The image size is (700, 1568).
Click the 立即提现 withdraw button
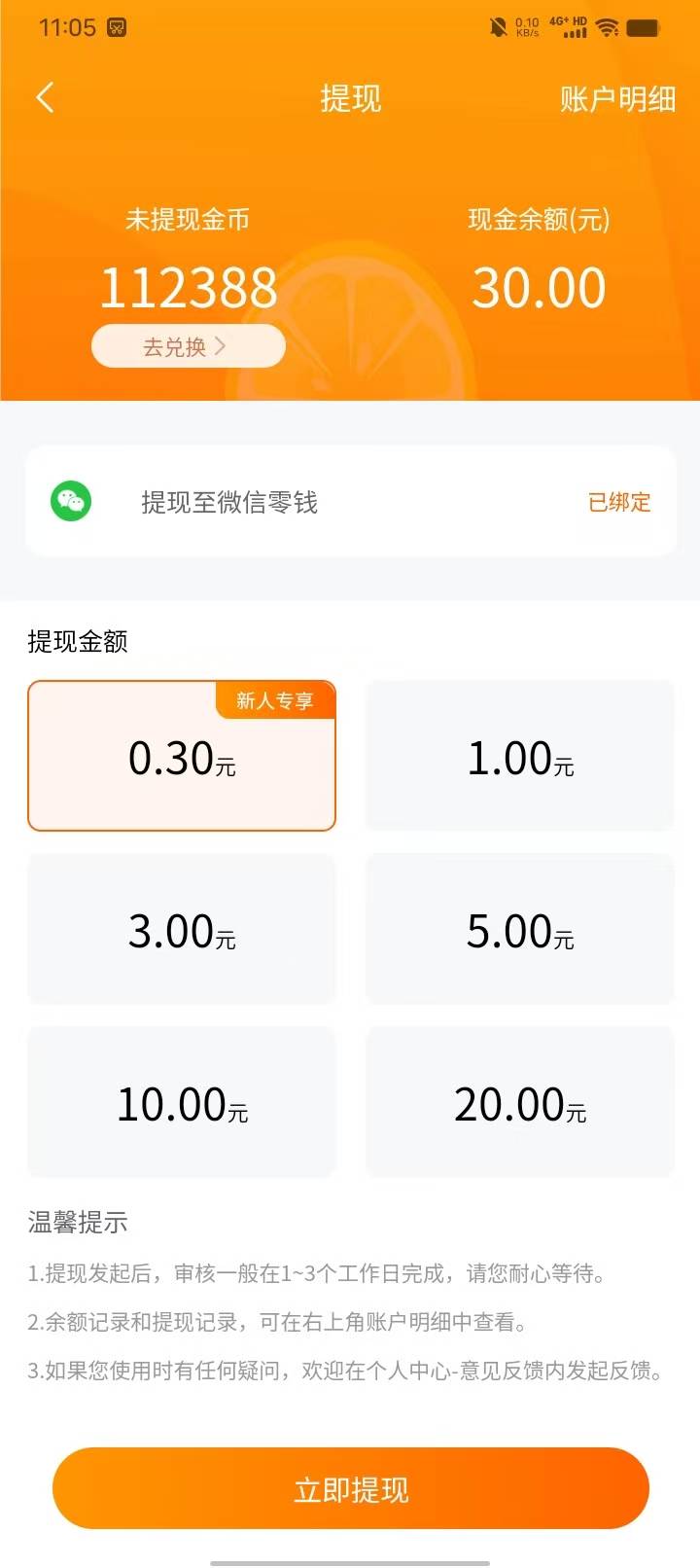point(350,1488)
